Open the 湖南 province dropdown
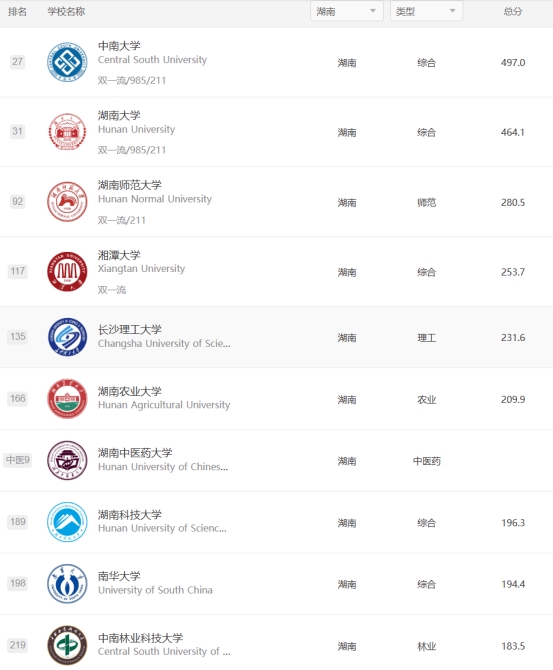This screenshot has width=553, height=670. tap(347, 11)
